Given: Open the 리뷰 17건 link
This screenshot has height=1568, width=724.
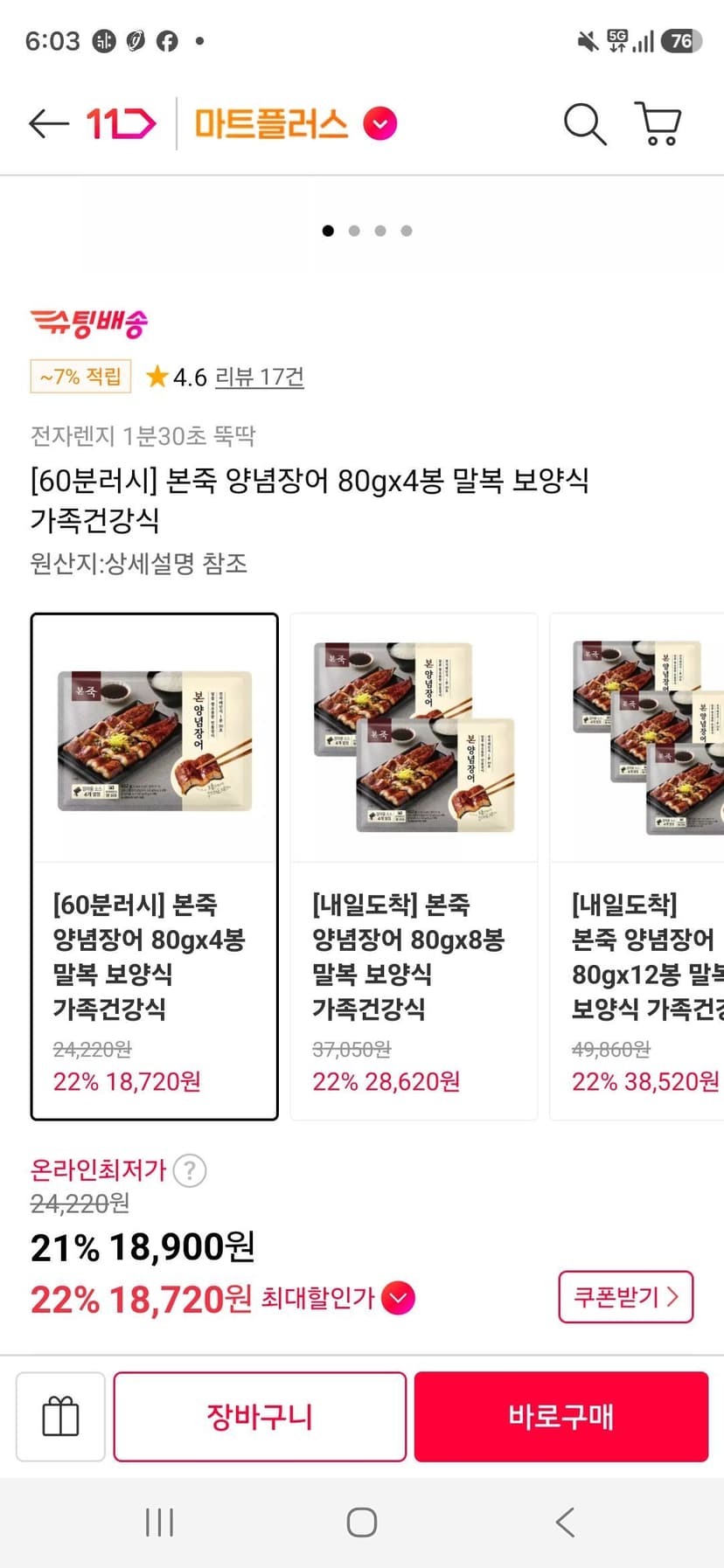Looking at the screenshot, I should (260, 377).
